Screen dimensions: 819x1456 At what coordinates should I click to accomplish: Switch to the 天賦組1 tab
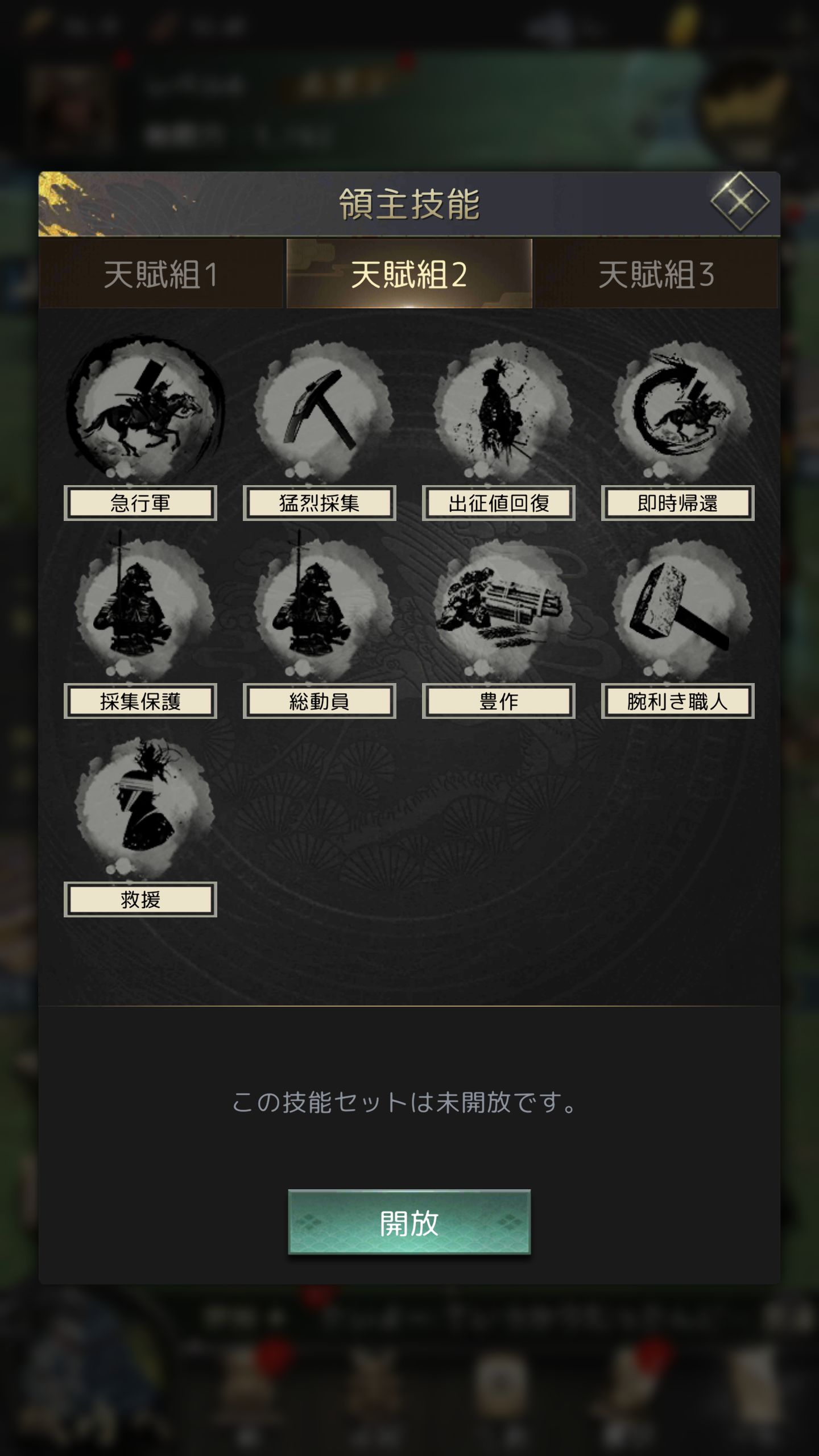pos(161,274)
